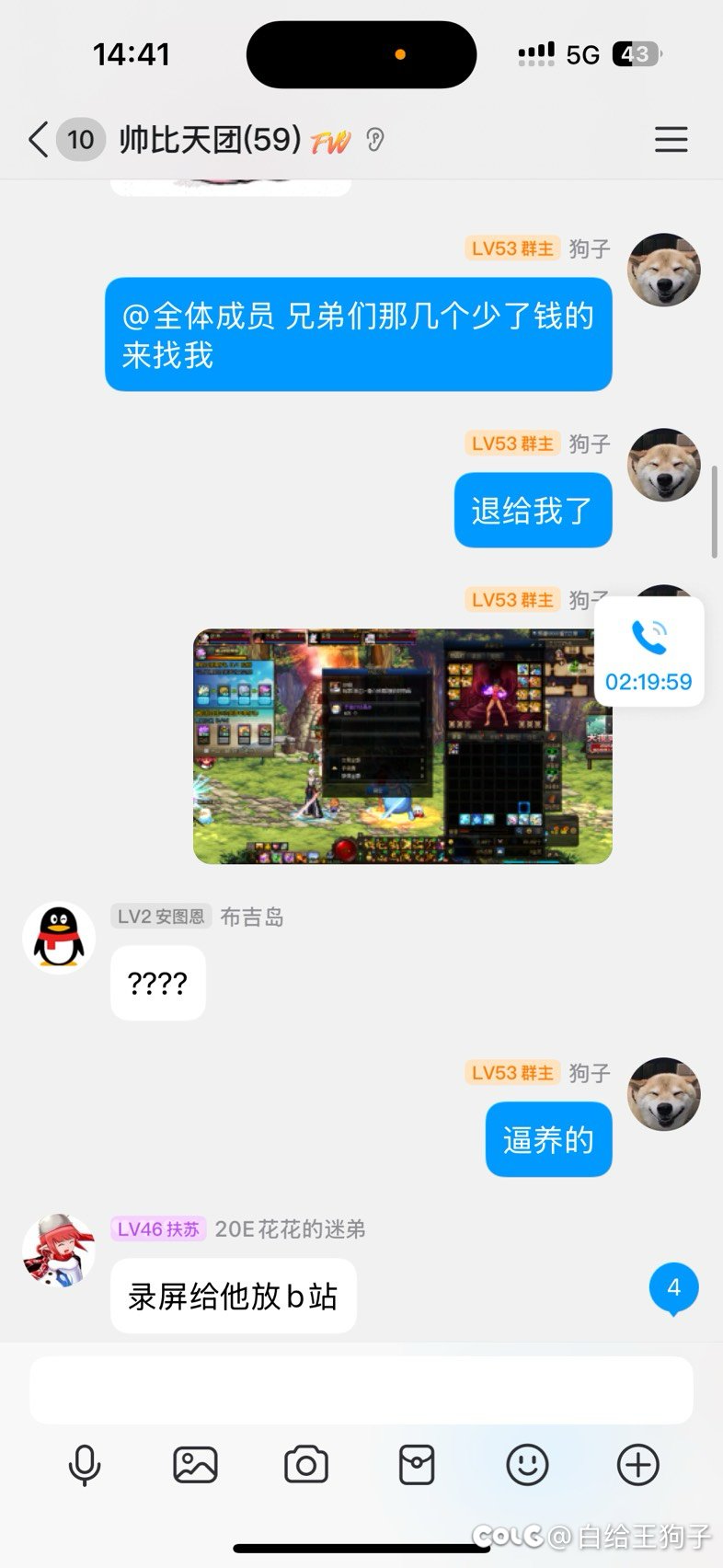This screenshot has width=723, height=1568.
Task: Open the group menu with three lines
Action: 671,140
